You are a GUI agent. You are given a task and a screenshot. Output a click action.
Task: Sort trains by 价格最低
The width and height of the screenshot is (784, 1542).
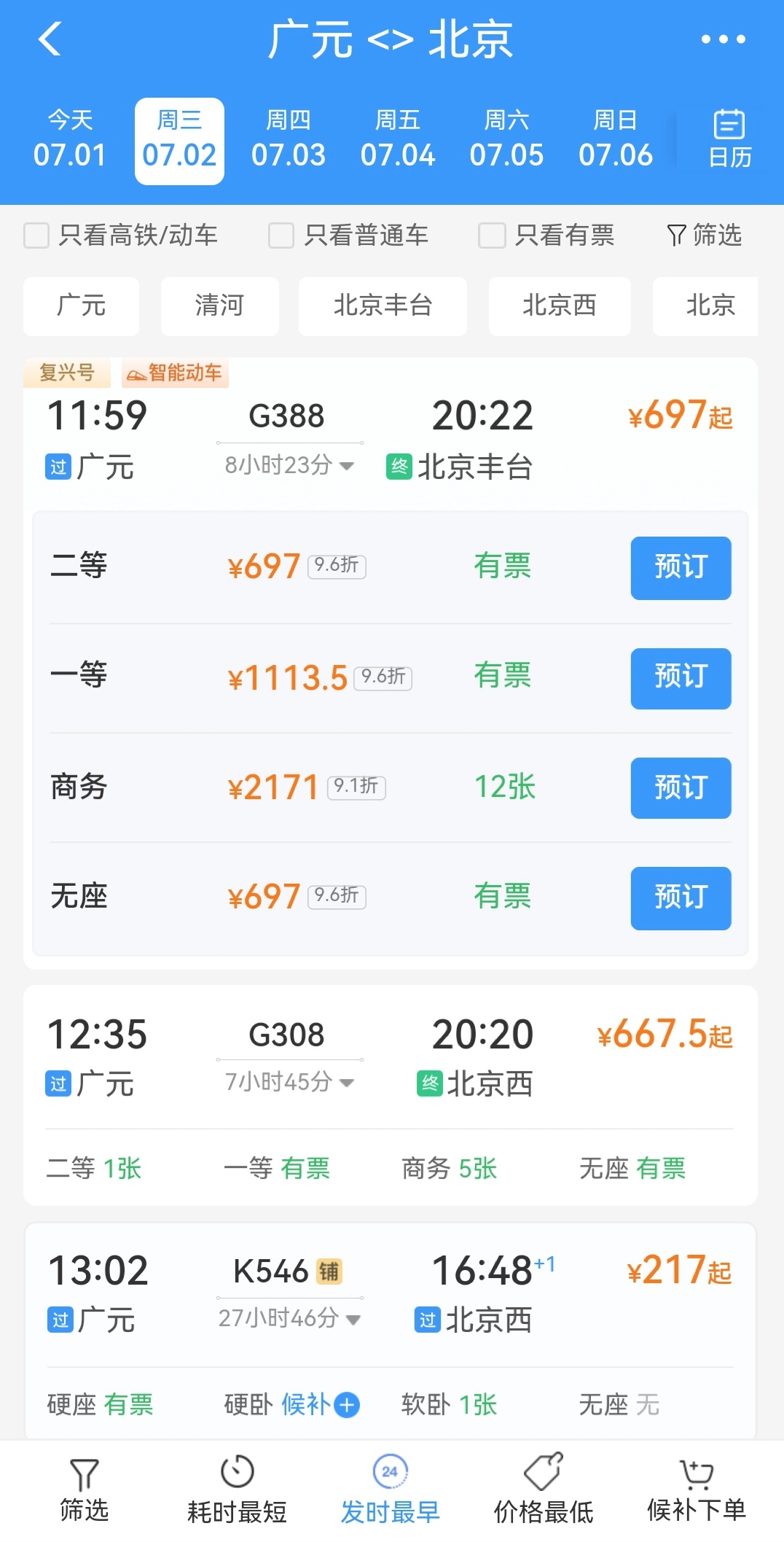click(544, 1490)
